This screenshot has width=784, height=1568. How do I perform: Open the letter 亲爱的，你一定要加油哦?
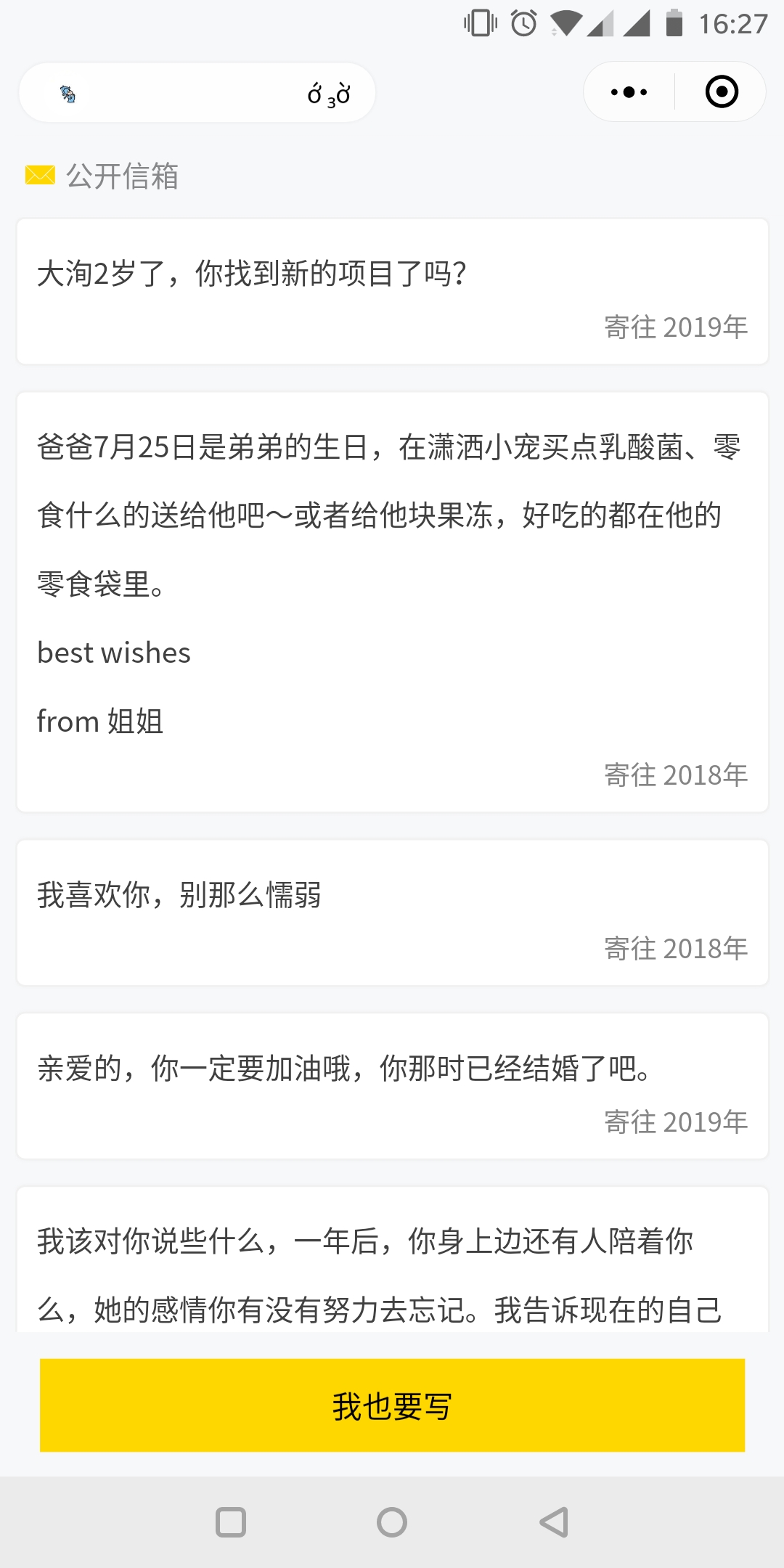coord(392,1086)
